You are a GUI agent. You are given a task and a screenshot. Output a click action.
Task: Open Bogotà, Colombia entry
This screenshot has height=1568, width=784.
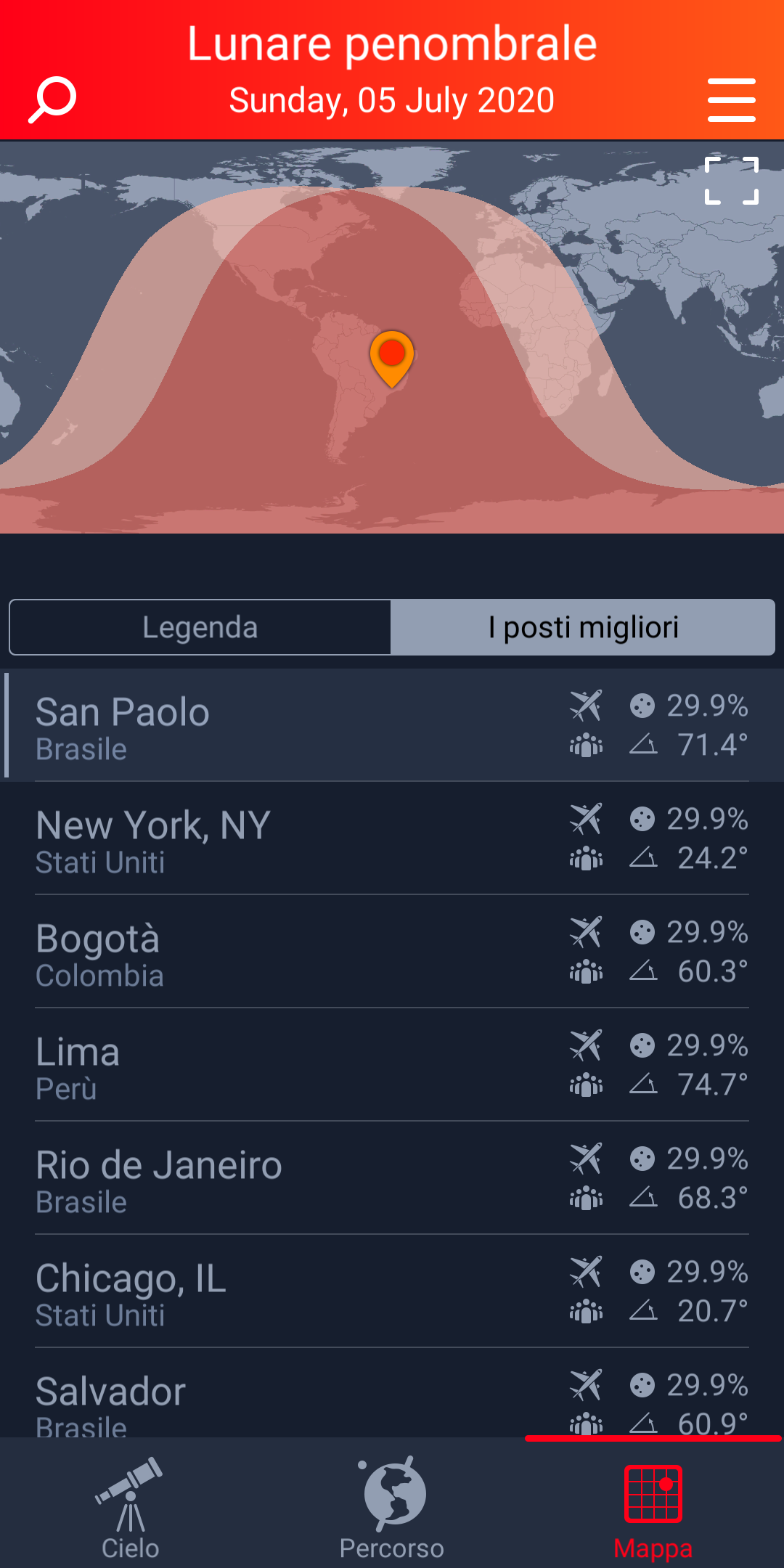[392, 952]
